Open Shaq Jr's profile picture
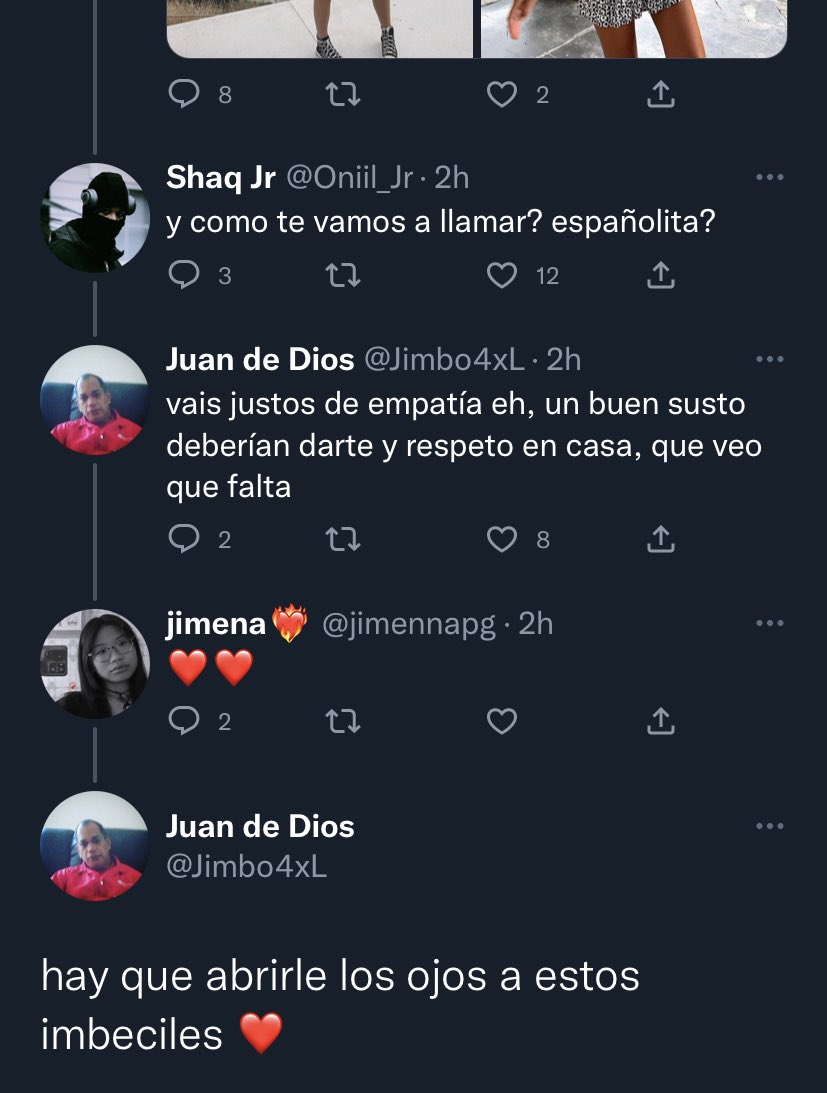827x1093 pixels. [94, 218]
